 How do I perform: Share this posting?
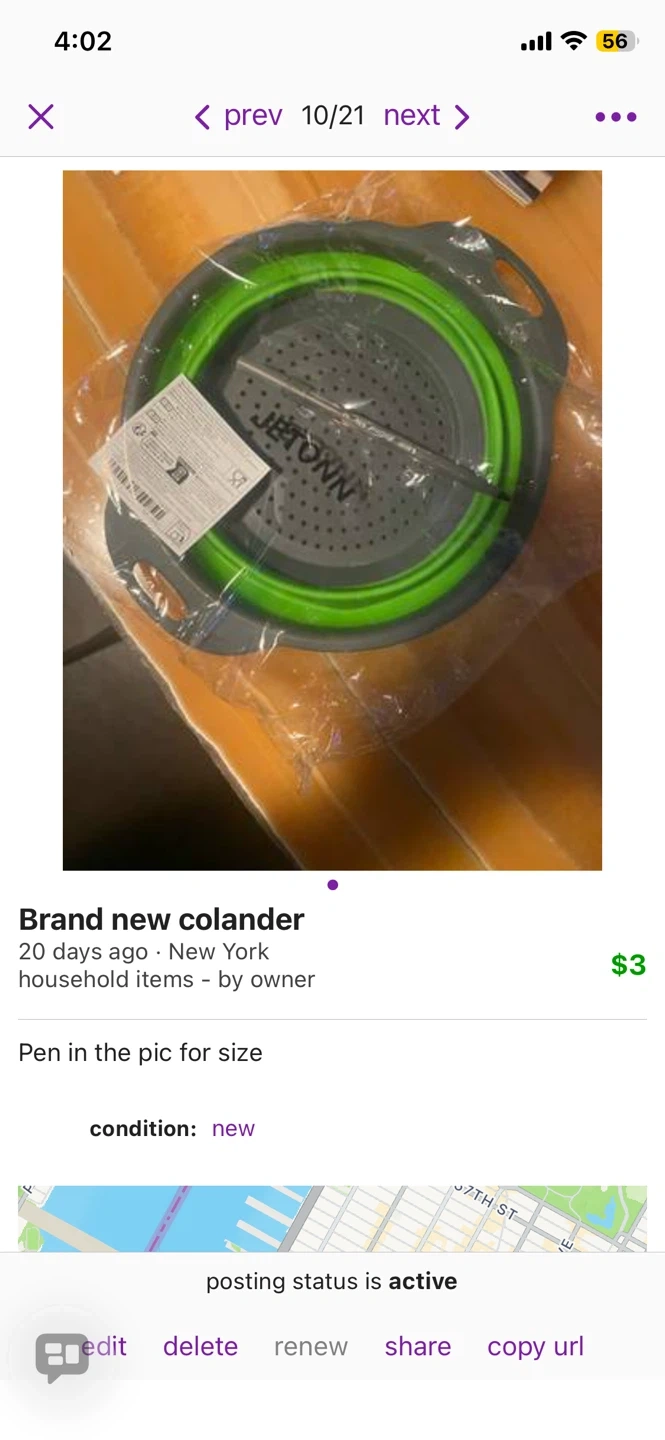[x=417, y=1346]
